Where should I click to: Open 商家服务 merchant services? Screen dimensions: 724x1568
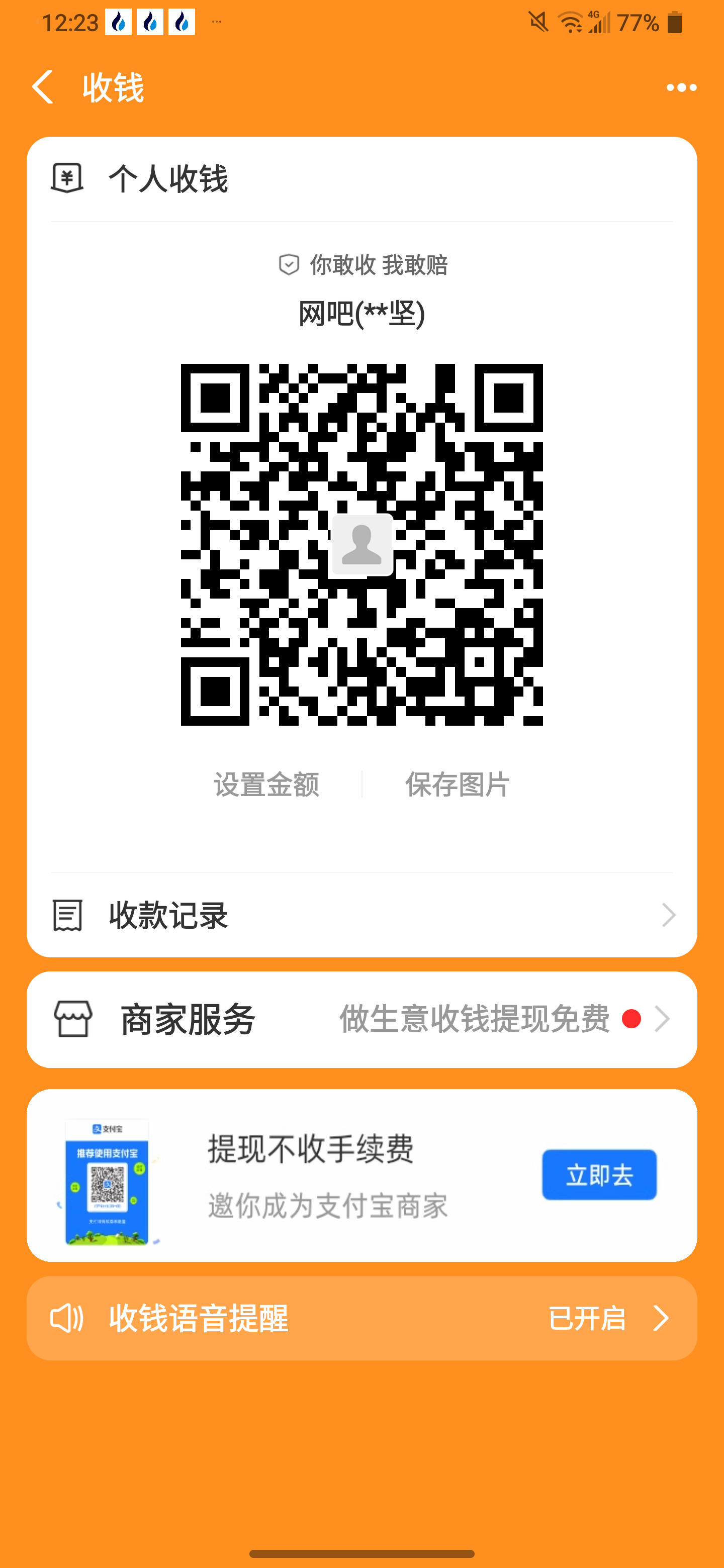[x=361, y=1019]
